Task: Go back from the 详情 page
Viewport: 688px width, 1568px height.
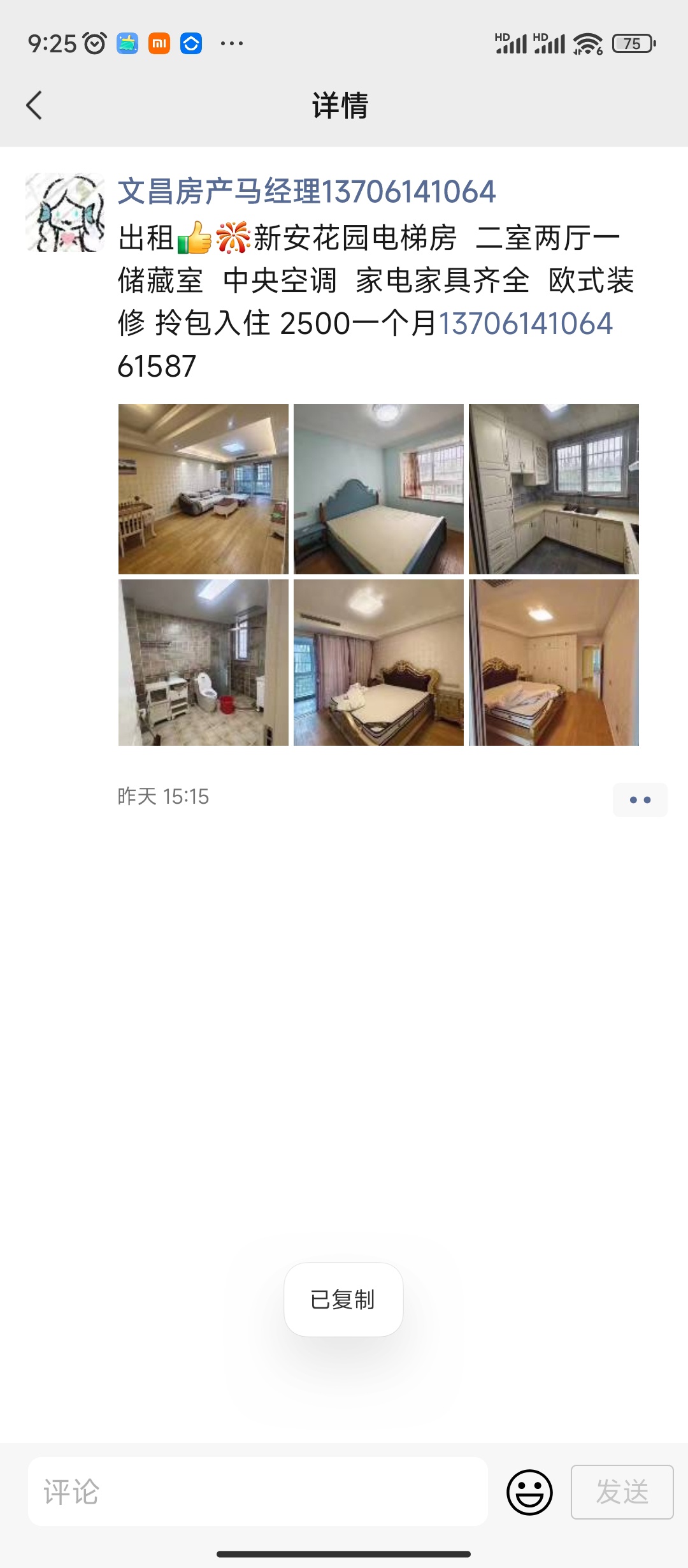Action: pos(34,105)
